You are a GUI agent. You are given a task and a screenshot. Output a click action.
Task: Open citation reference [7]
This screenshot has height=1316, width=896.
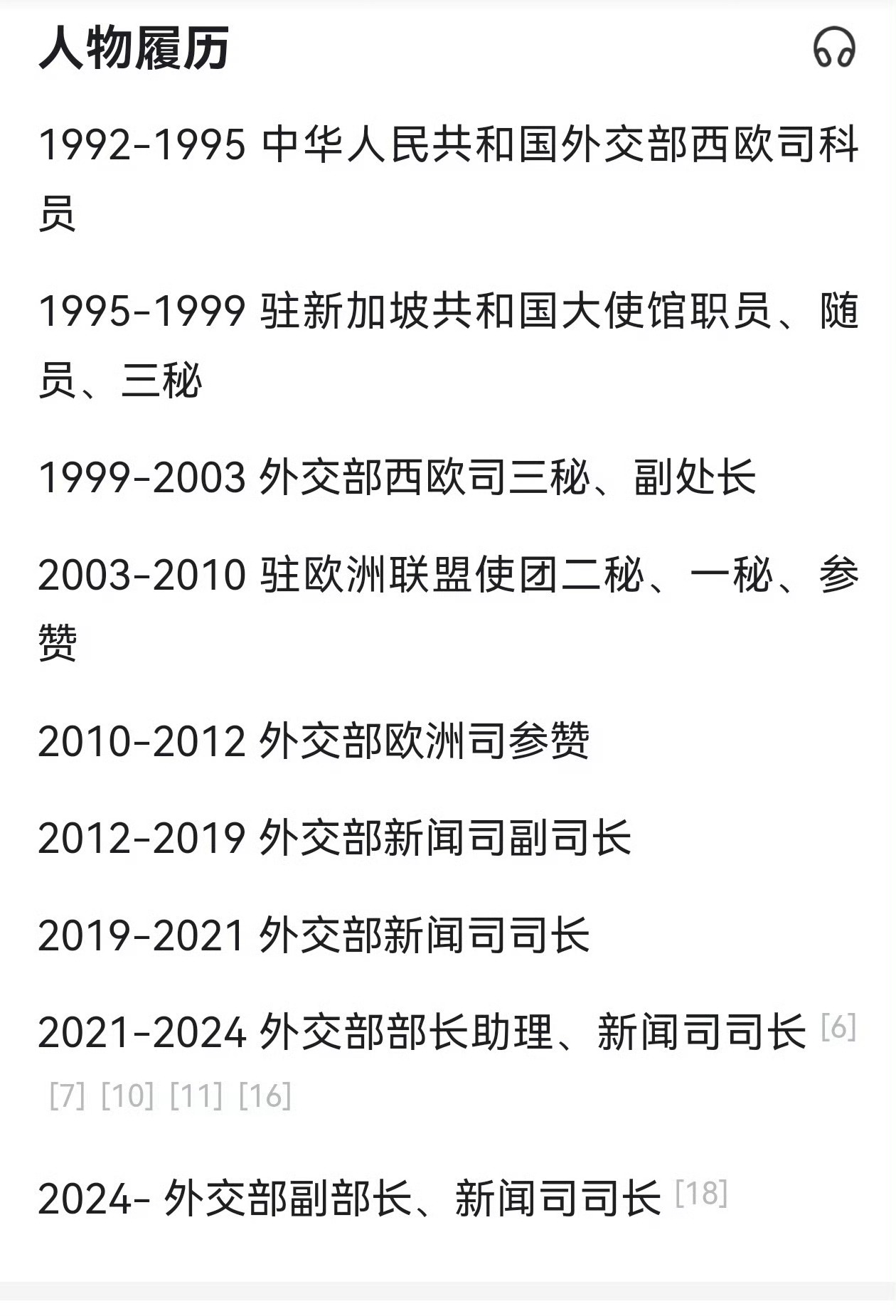(x=68, y=1095)
